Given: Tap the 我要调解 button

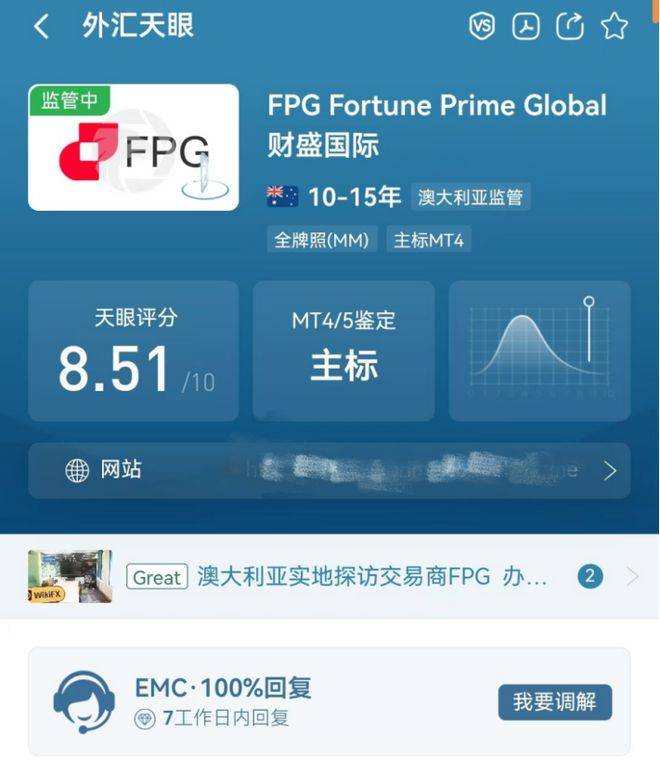Looking at the screenshot, I should pos(555,702).
